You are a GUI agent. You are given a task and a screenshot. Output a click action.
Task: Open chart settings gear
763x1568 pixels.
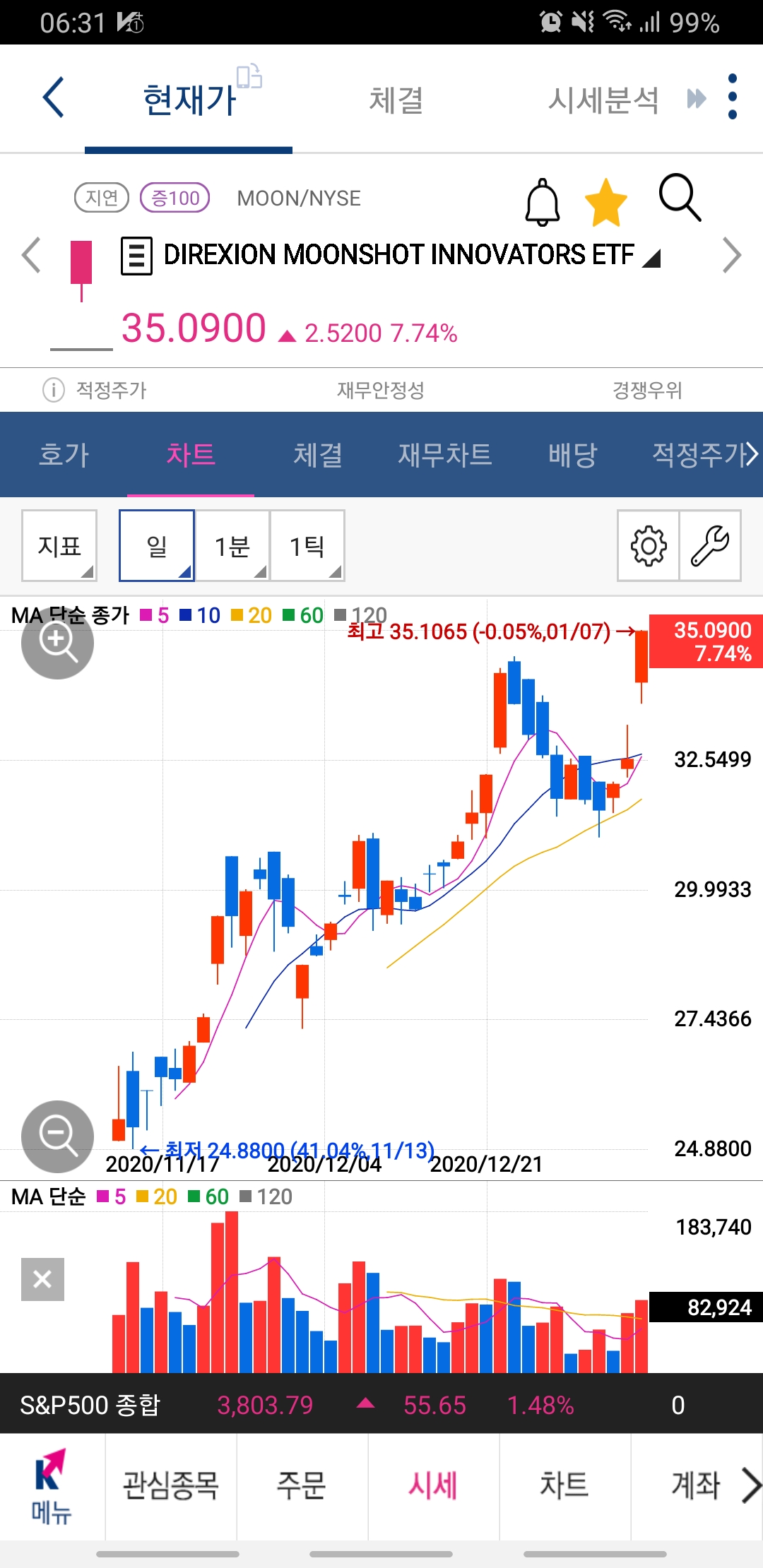(x=648, y=546)
